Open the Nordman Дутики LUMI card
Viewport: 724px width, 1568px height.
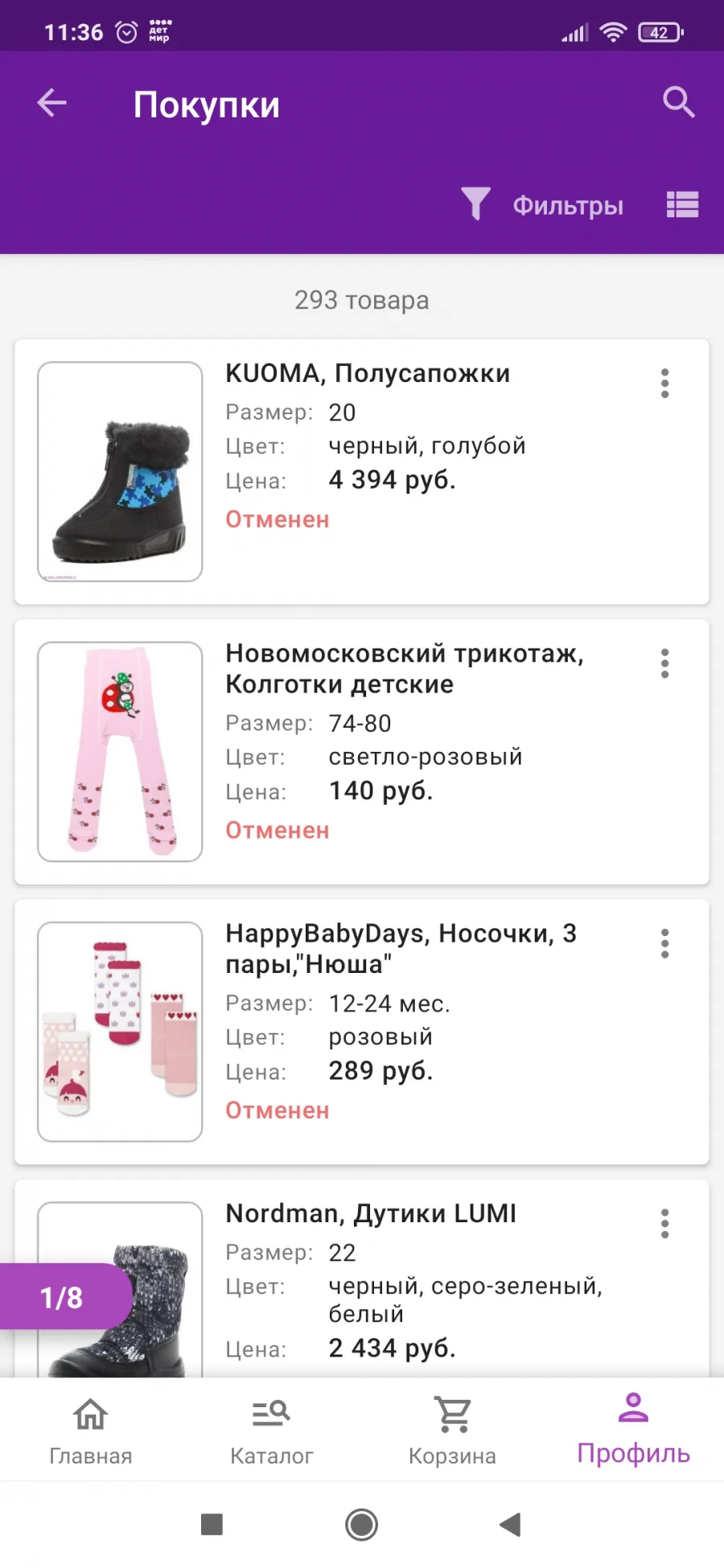(362, 1279)
